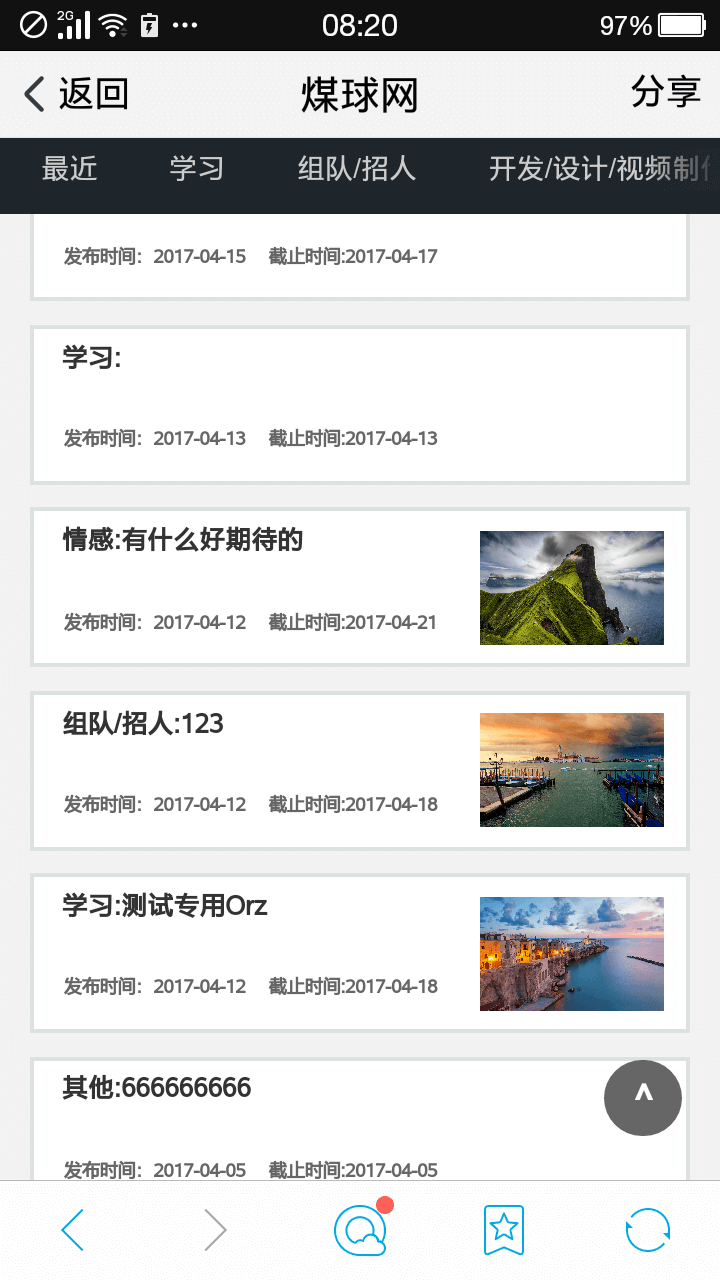Screen dimensions: 720x1280
Task: Refresh the page
Action: tap(647, 1230)
